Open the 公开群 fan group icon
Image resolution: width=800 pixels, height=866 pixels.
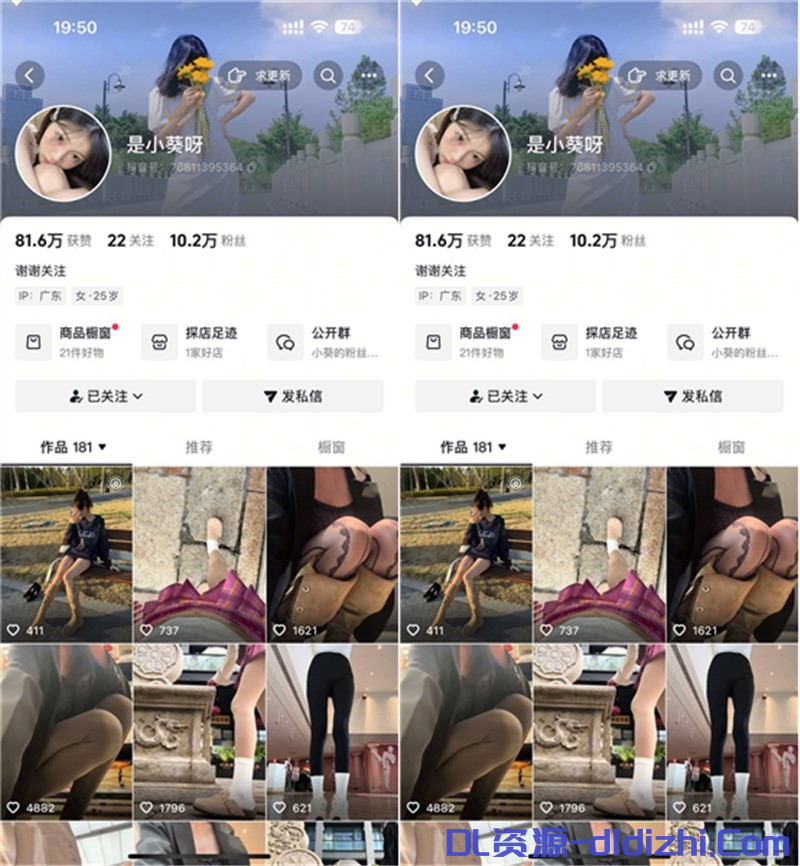click(x=282, y=342)
